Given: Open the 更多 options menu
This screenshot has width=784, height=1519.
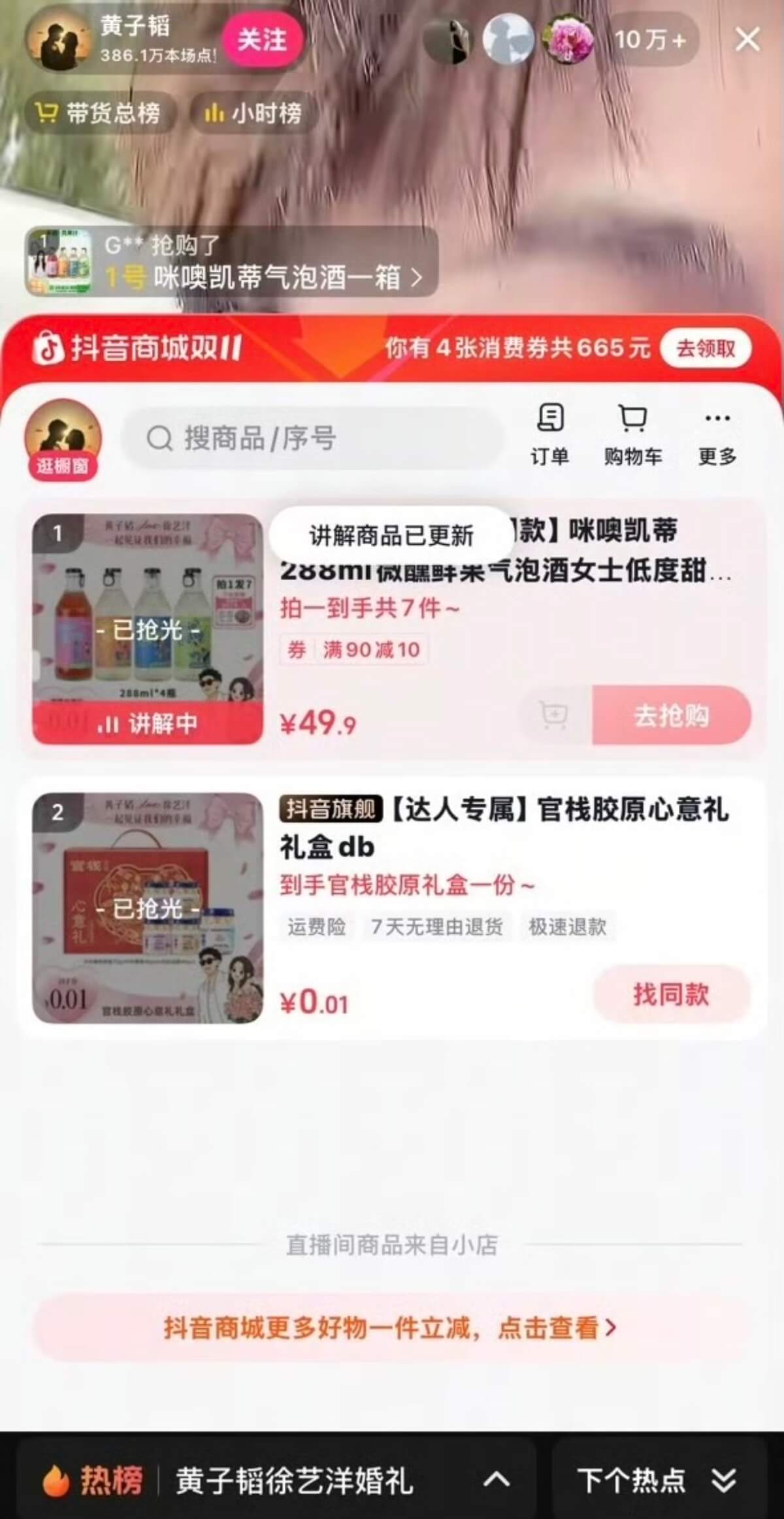Looking at the screenshot, I should [x=717, y=434].
